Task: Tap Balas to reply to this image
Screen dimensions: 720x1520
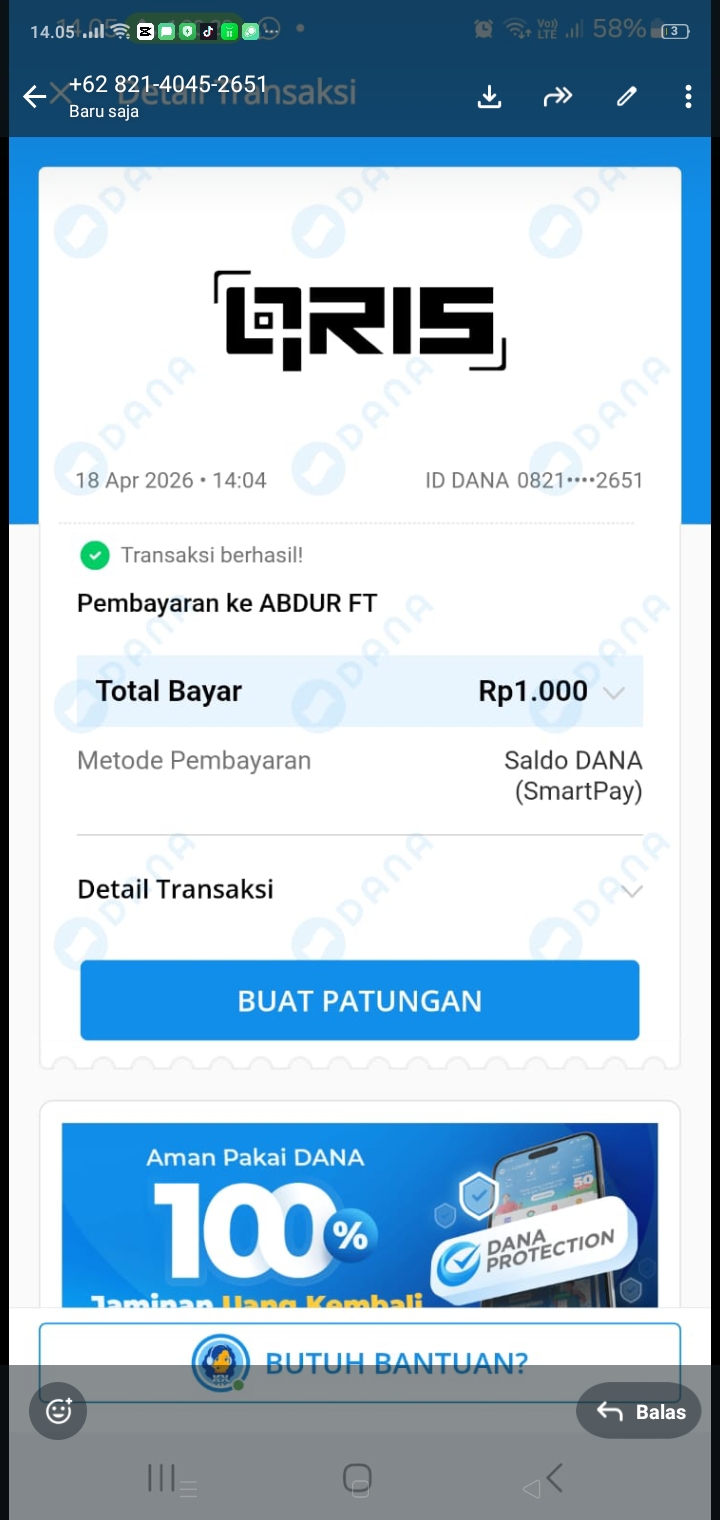Action: coord(640,1411)
